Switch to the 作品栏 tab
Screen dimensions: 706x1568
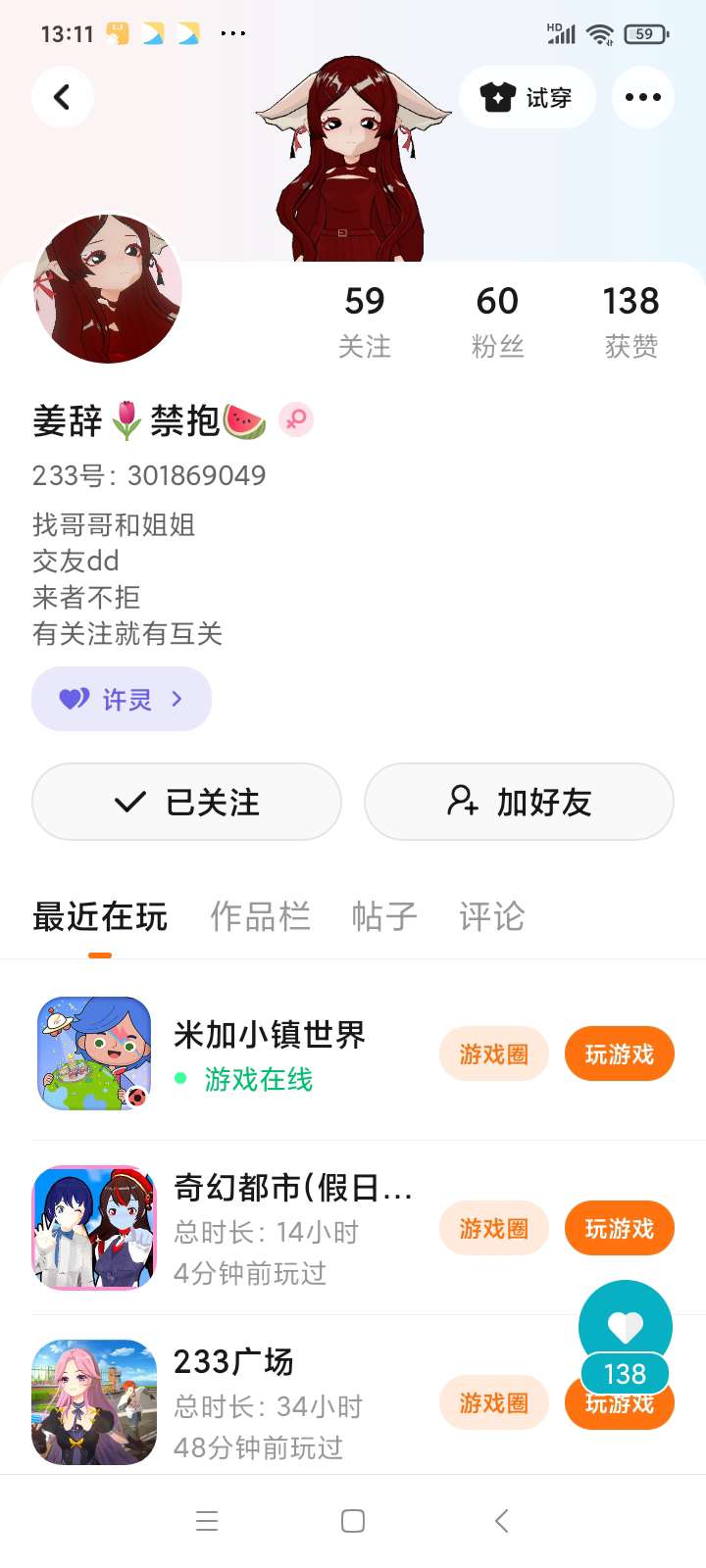[260, 917]
